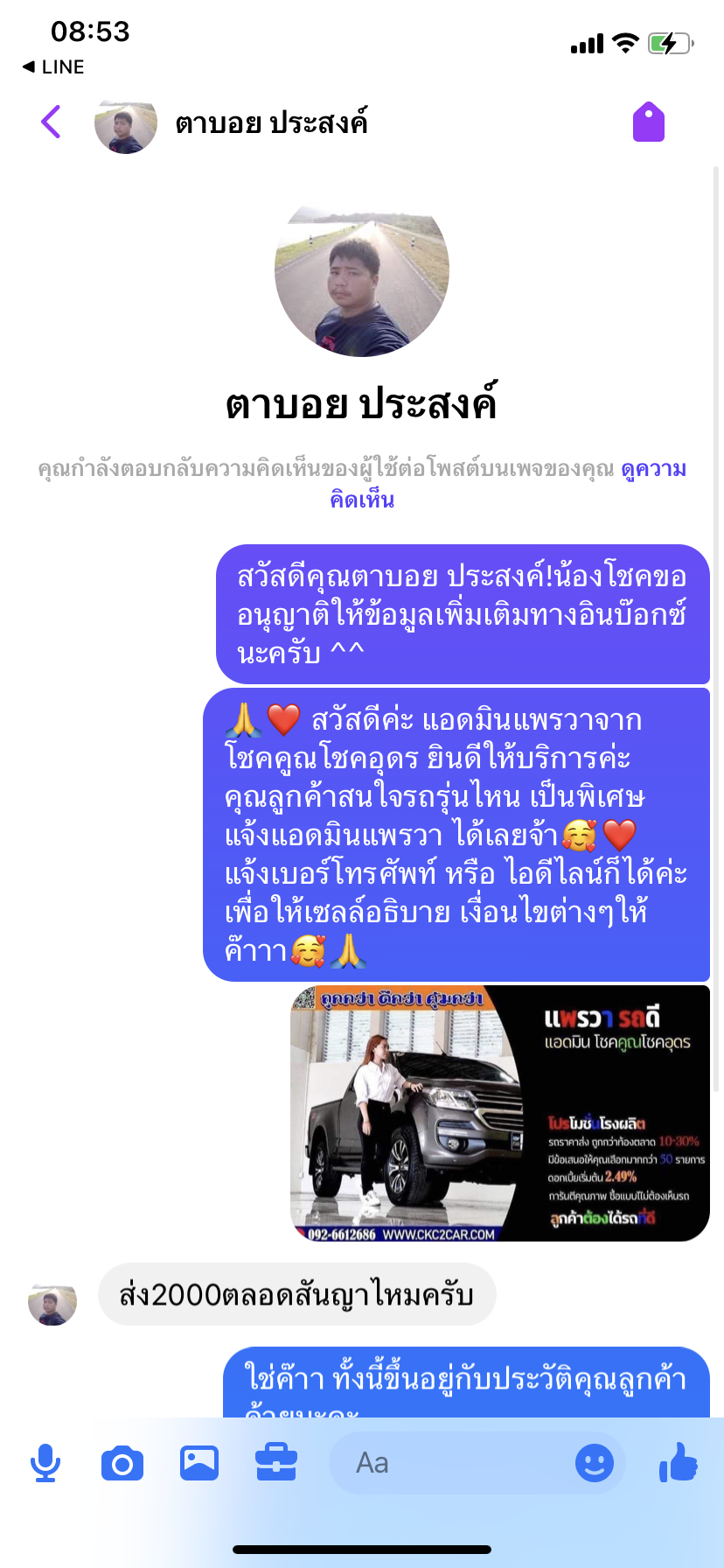Open the purple label tag icon

[649, 122]
